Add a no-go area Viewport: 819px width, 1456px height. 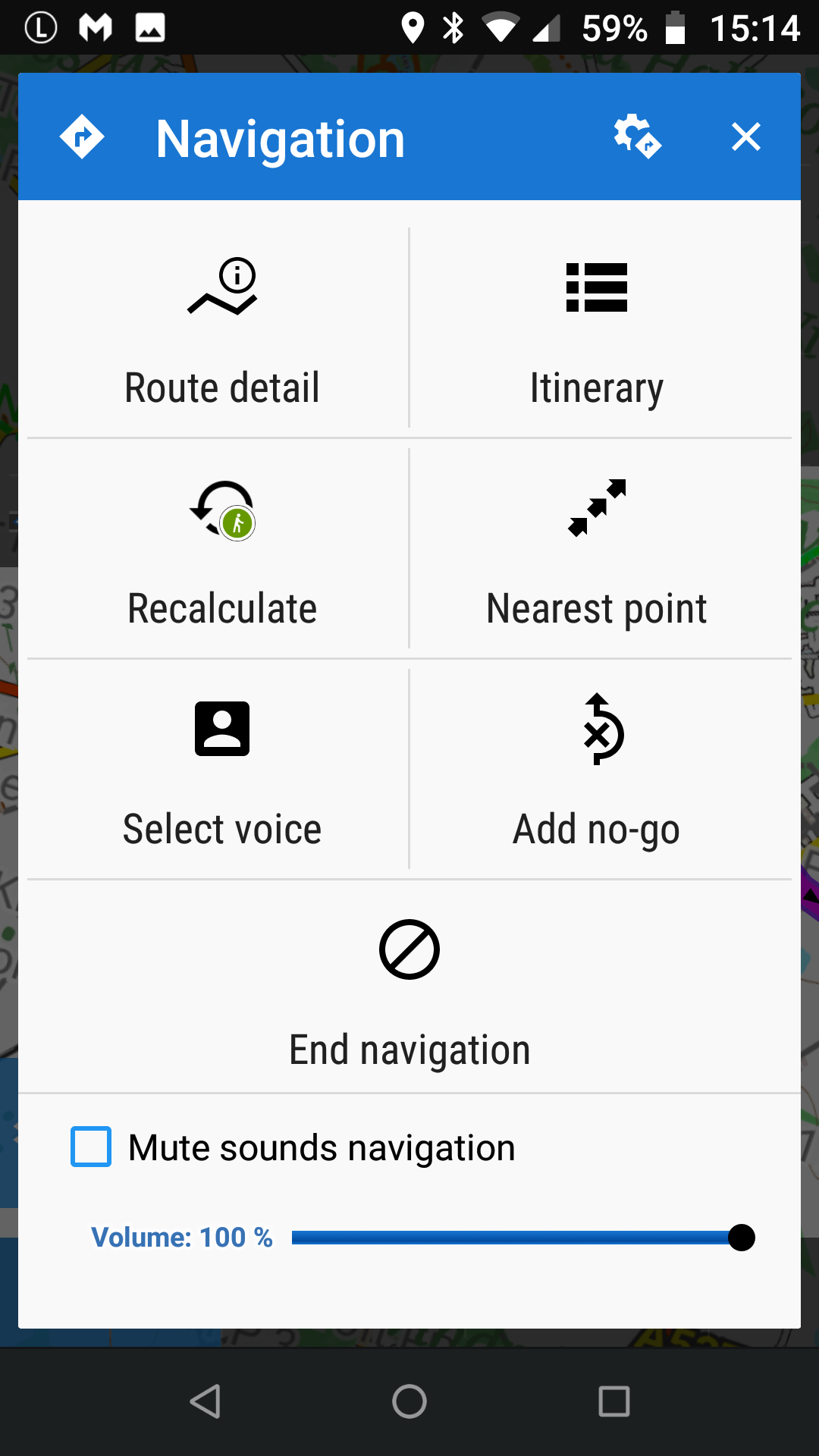coord(597,770)
